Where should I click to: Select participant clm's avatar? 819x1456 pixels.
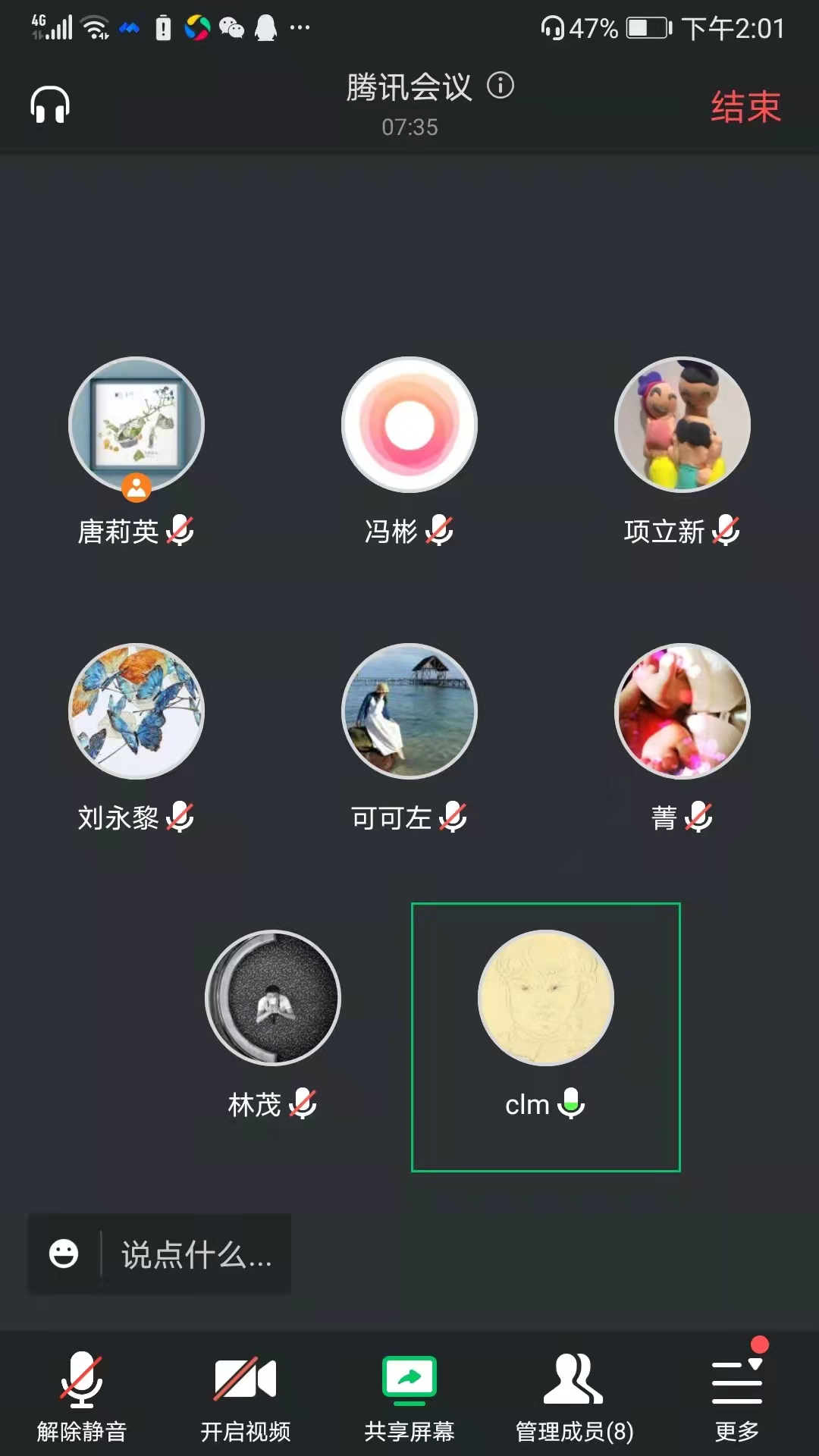[546, 998]
